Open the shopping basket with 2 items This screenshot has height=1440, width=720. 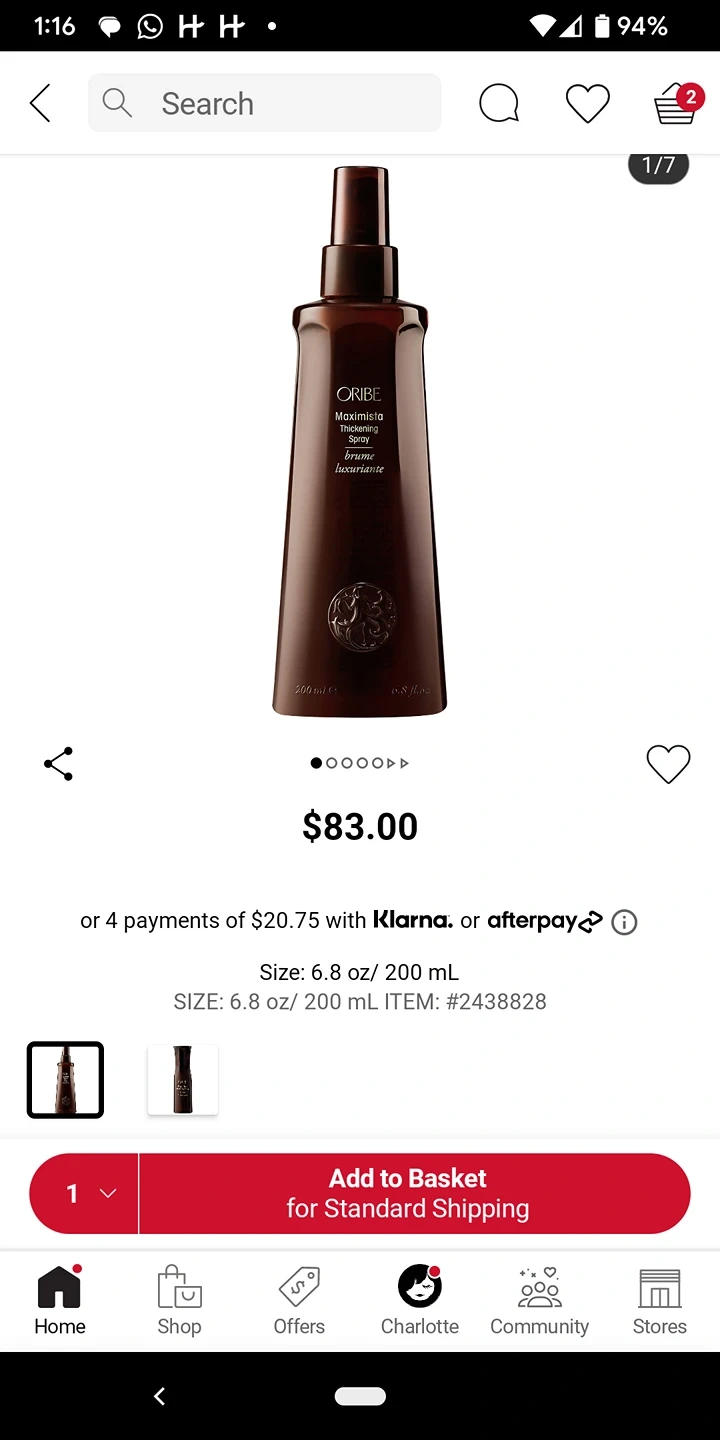pyautogui.click(x=676, y=103)
